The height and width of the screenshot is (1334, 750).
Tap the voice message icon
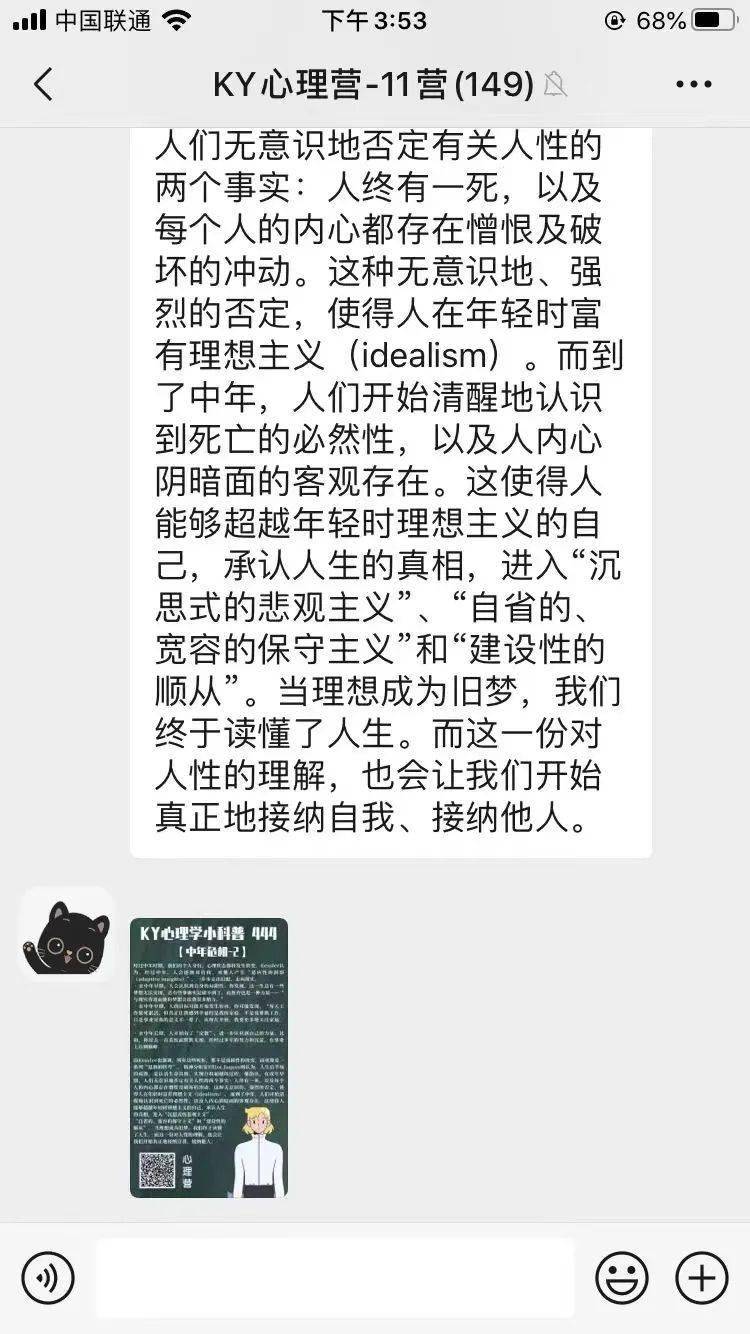(47, 1277)
